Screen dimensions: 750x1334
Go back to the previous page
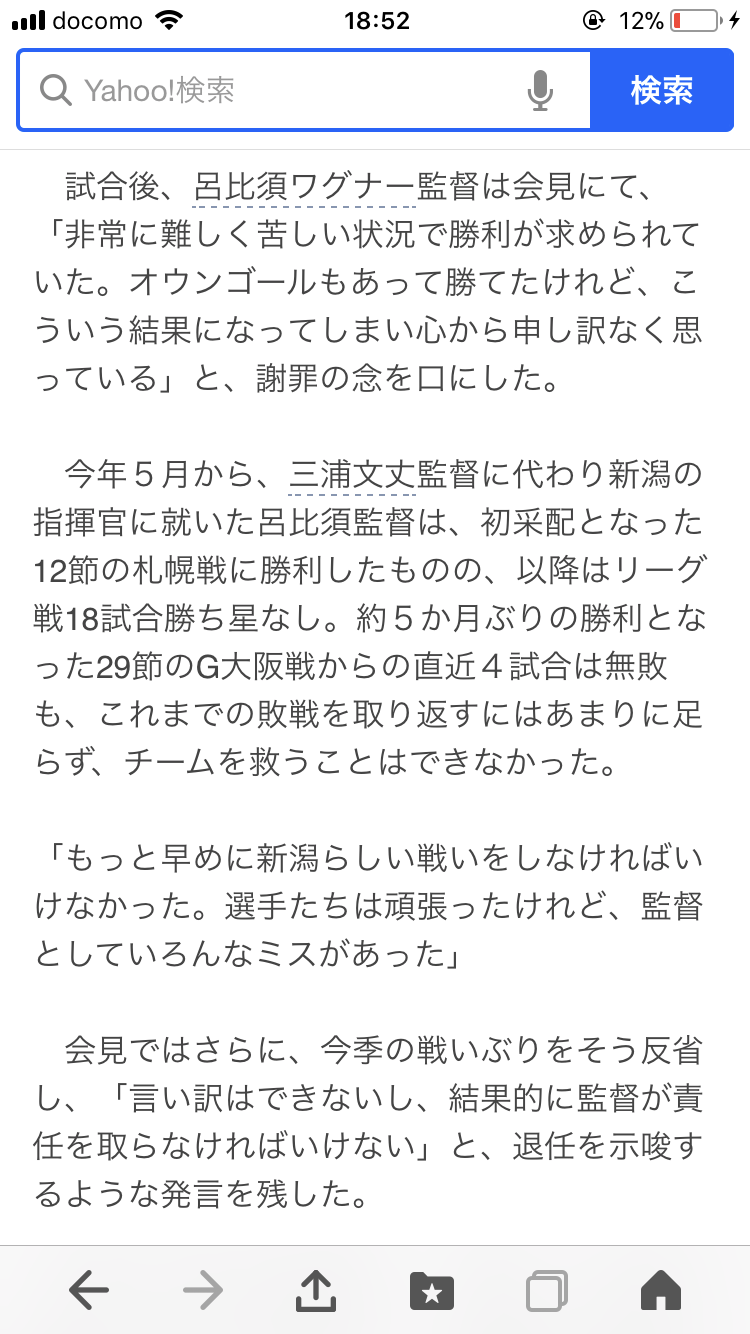pos(89,1290)
